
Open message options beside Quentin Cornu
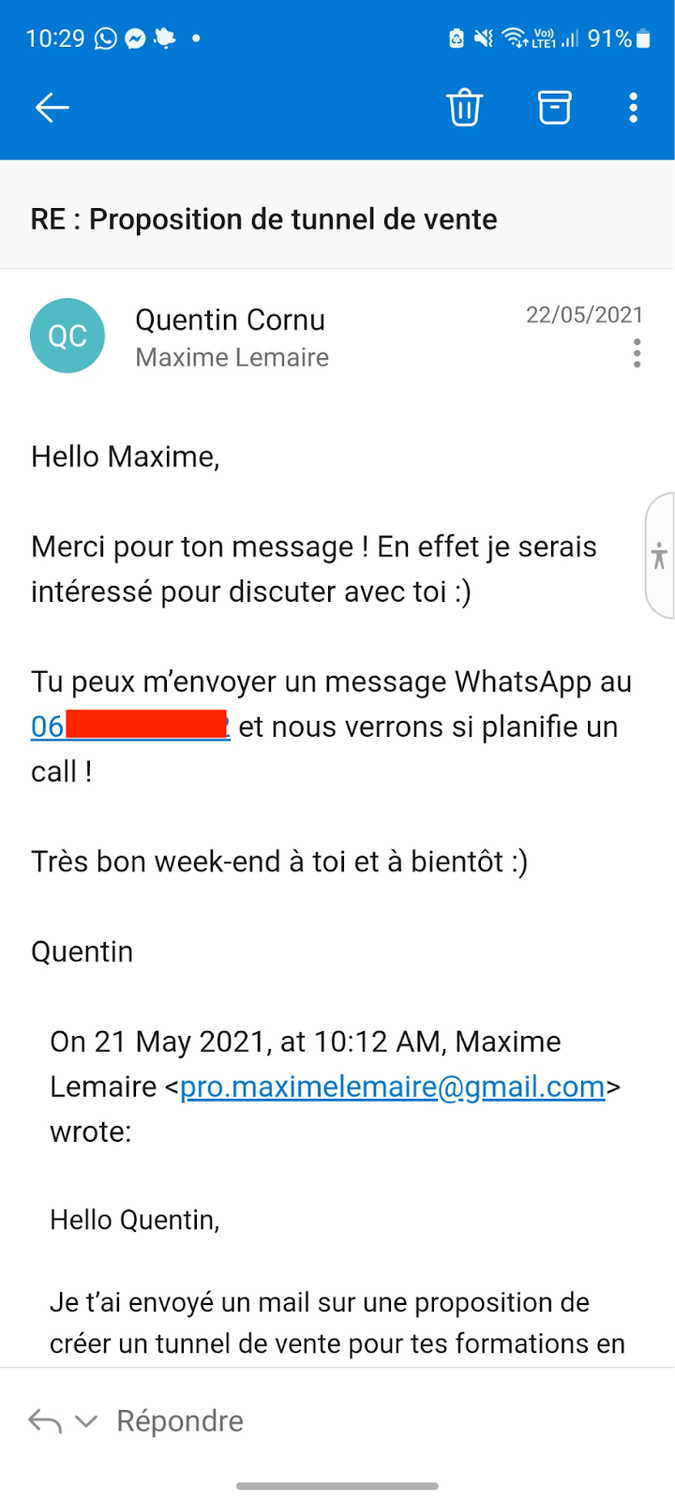coord(637,353)
